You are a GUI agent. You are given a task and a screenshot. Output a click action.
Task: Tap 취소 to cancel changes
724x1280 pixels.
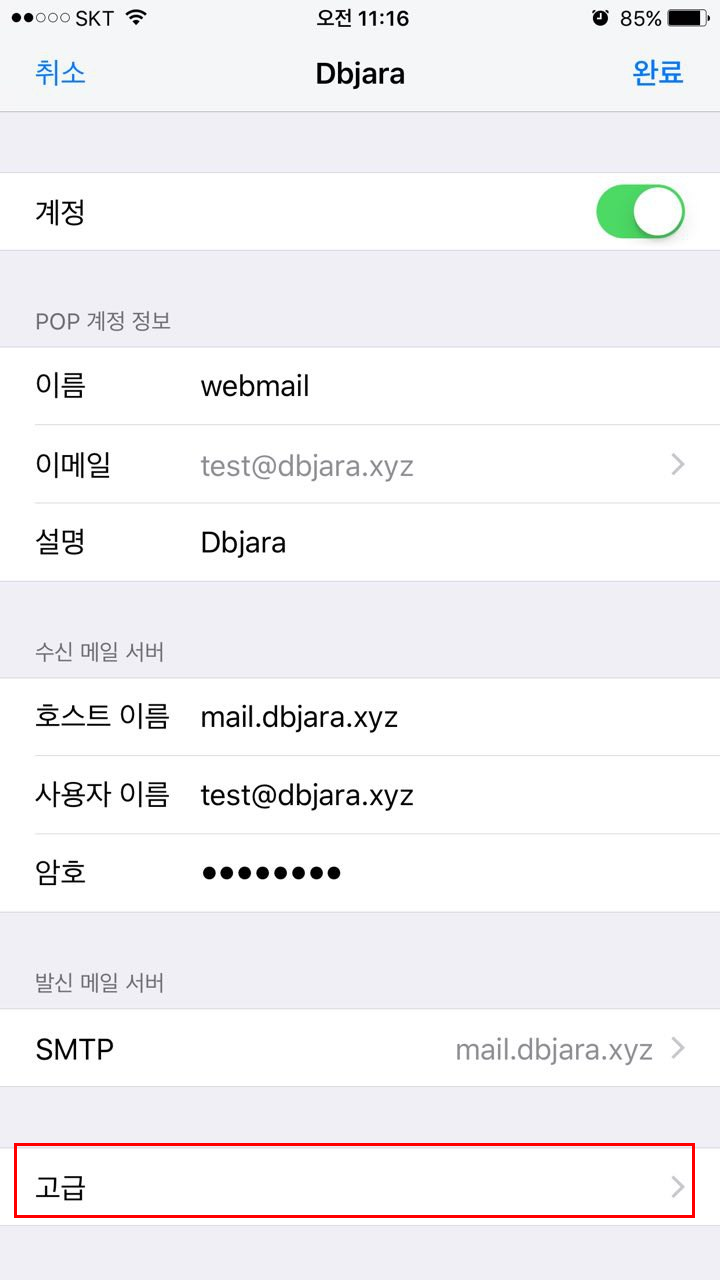[x=60, y=73]
